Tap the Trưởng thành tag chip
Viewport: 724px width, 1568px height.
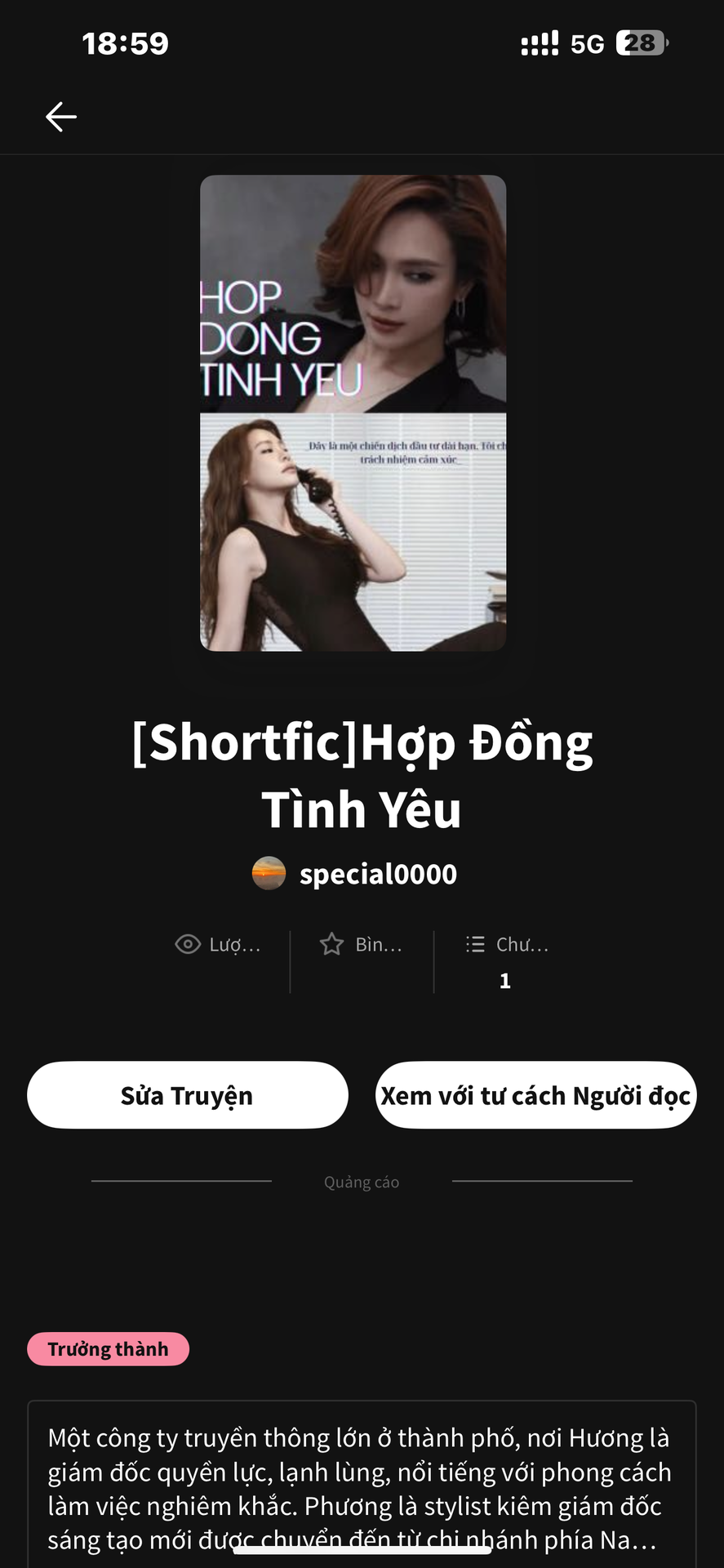tap(108, 1349)
